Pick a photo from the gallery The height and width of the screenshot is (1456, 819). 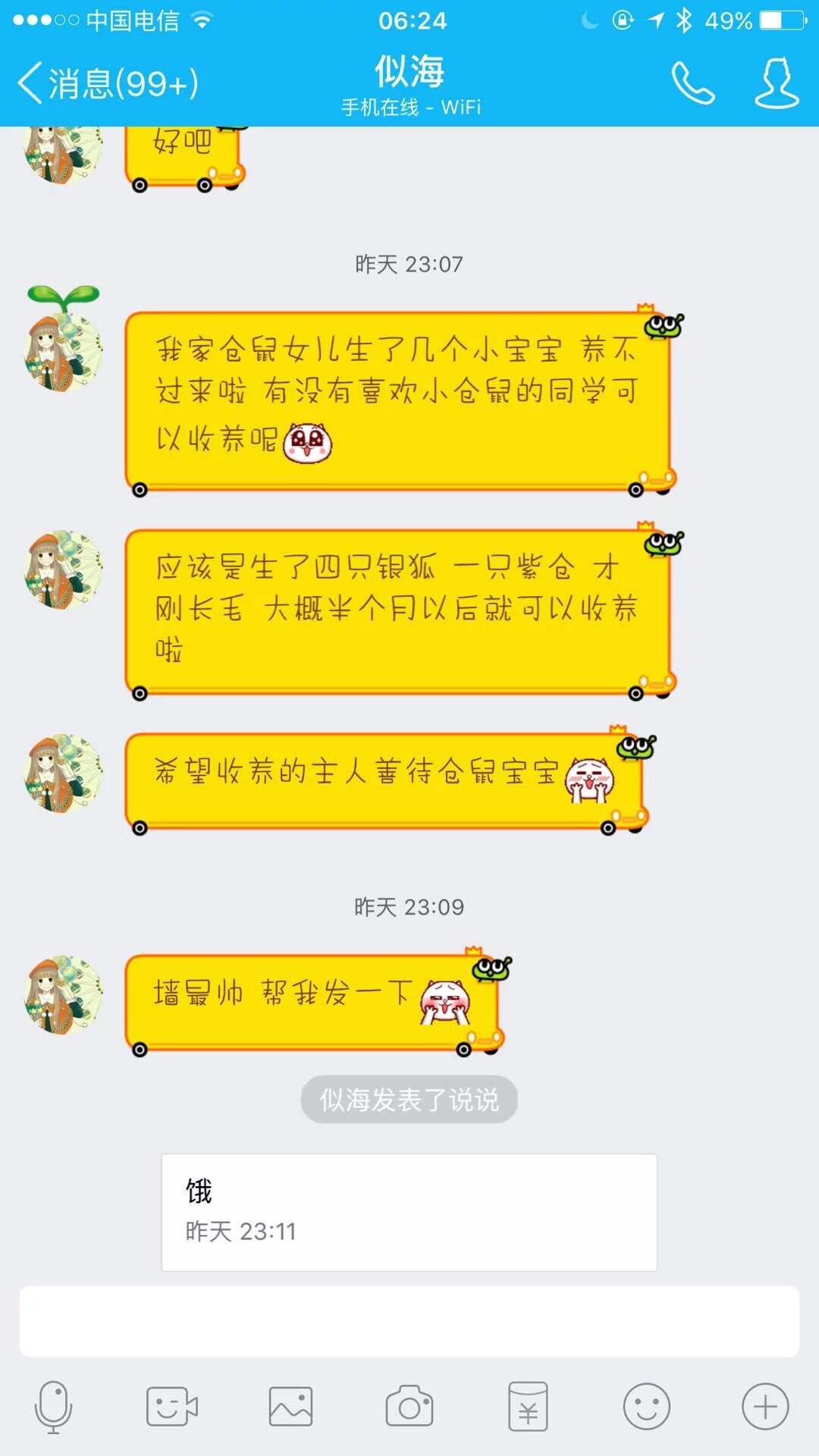pos(290,1407)
